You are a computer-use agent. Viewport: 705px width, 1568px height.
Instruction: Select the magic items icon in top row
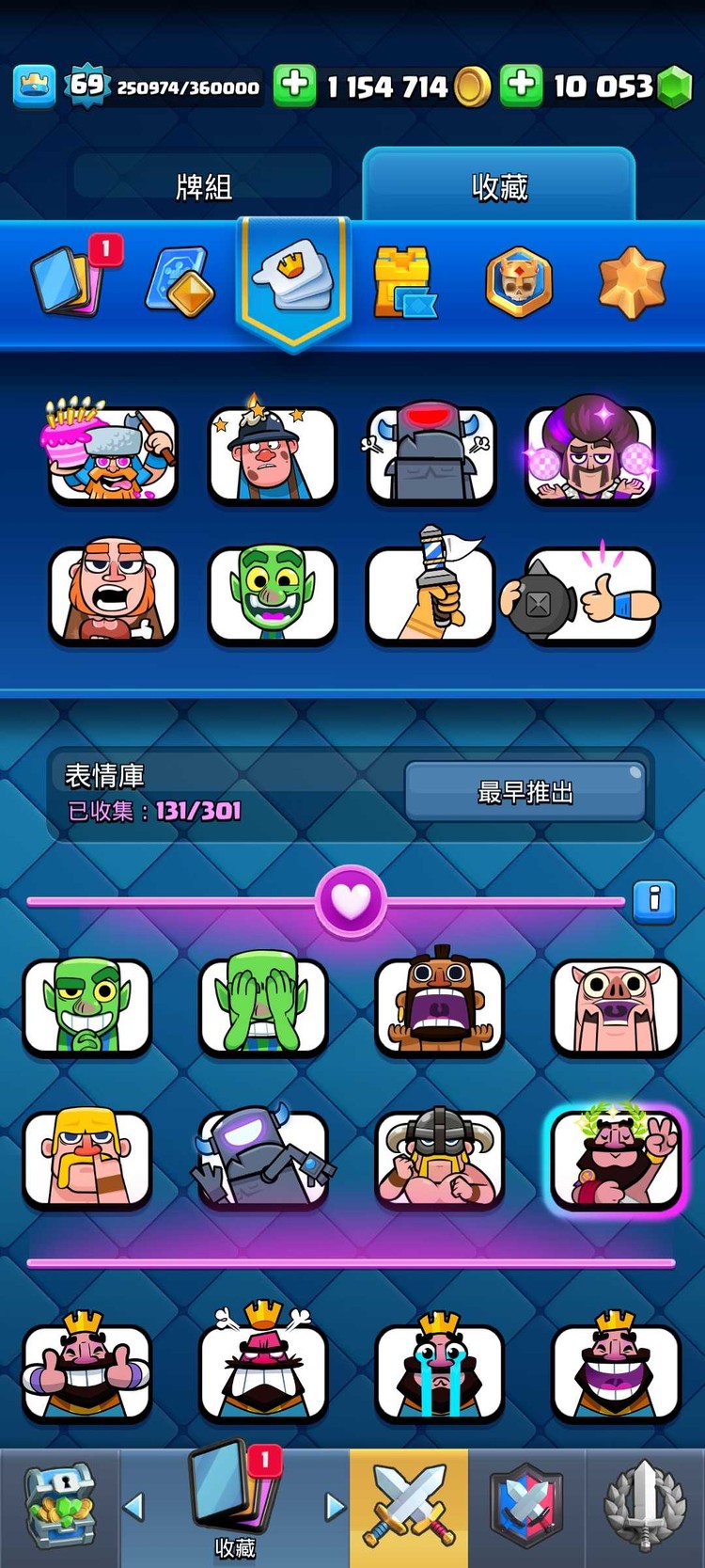coord(179,280)
